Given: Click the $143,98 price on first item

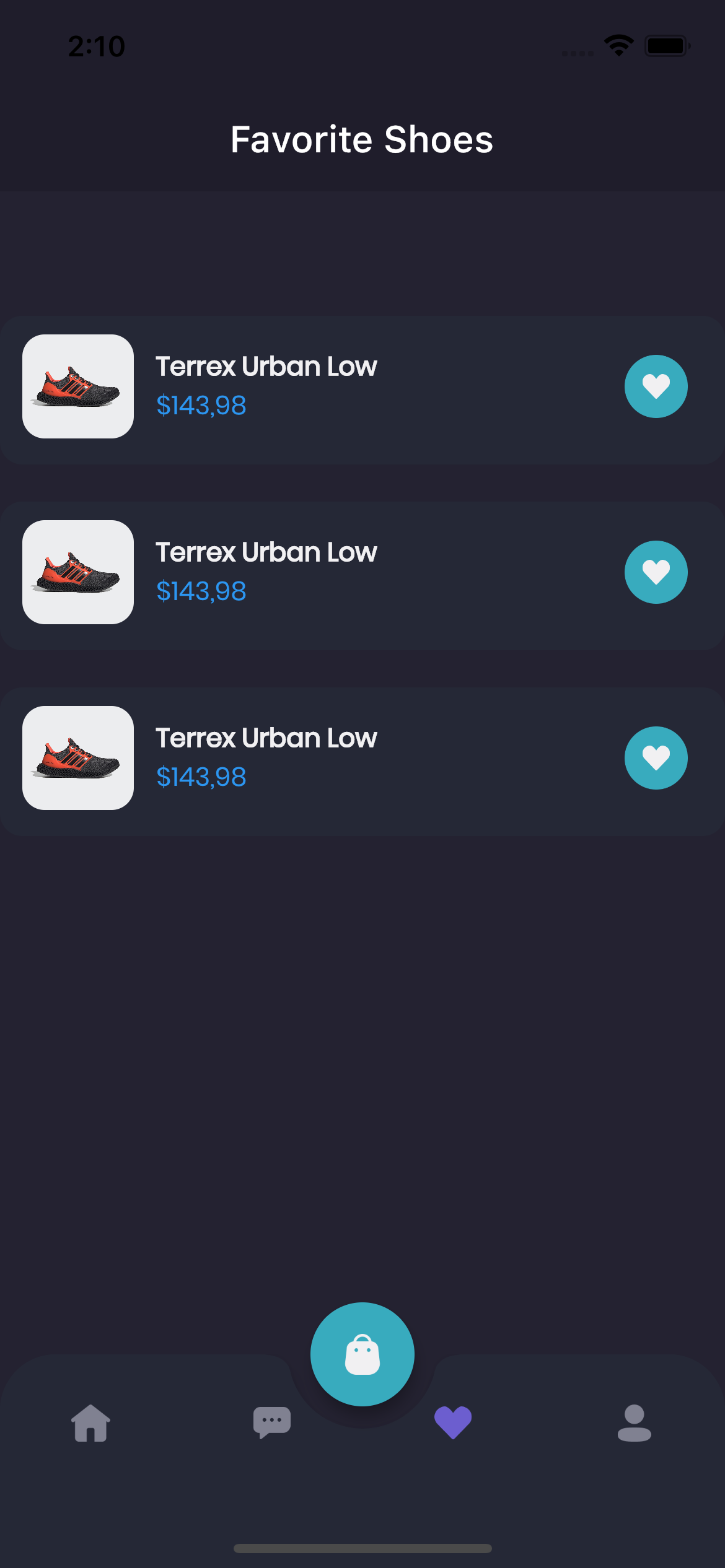Looking at the screenshot, I should point(201,406).
